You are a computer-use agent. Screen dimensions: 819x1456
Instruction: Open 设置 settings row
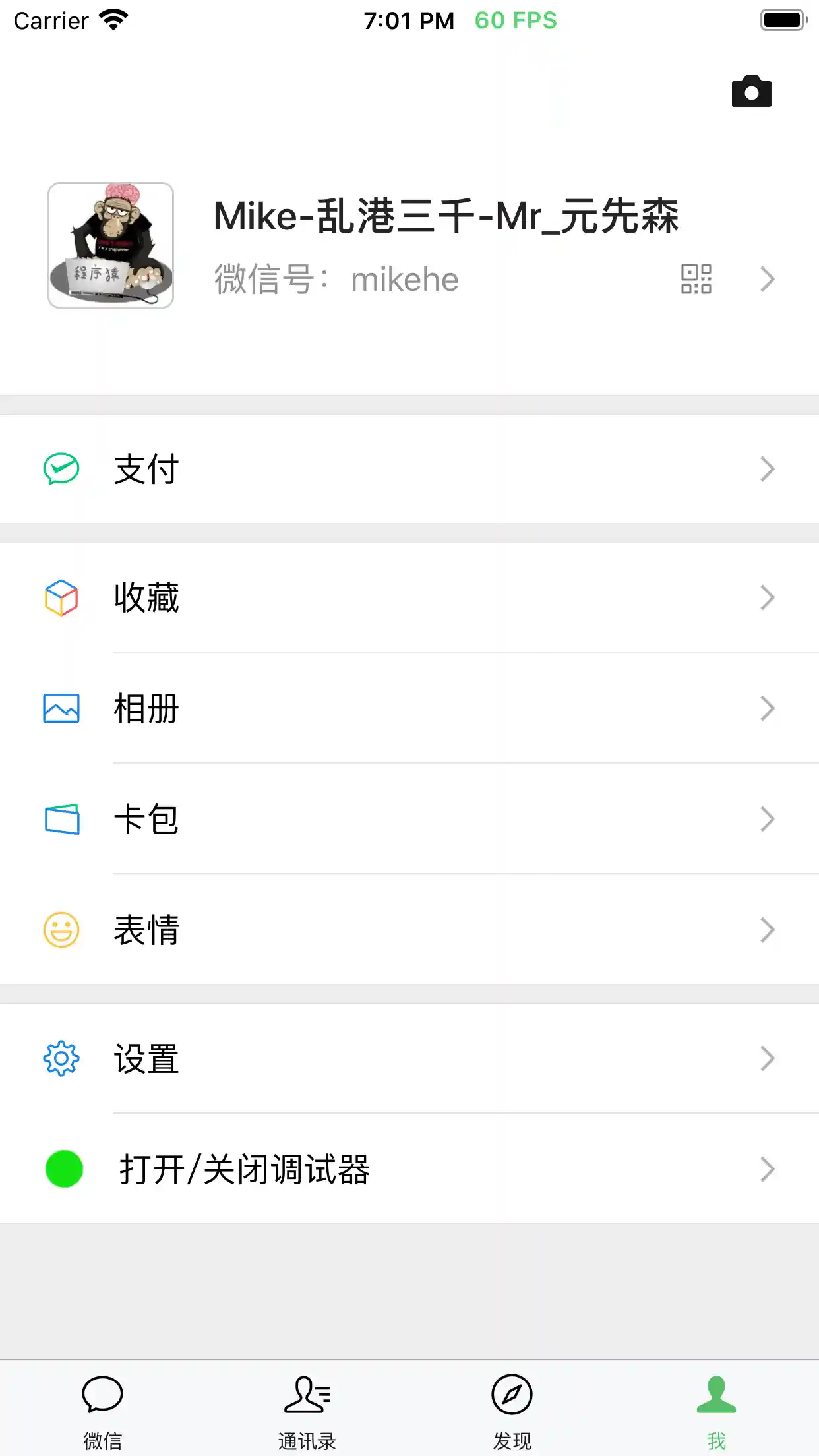tap(409, 1059)
